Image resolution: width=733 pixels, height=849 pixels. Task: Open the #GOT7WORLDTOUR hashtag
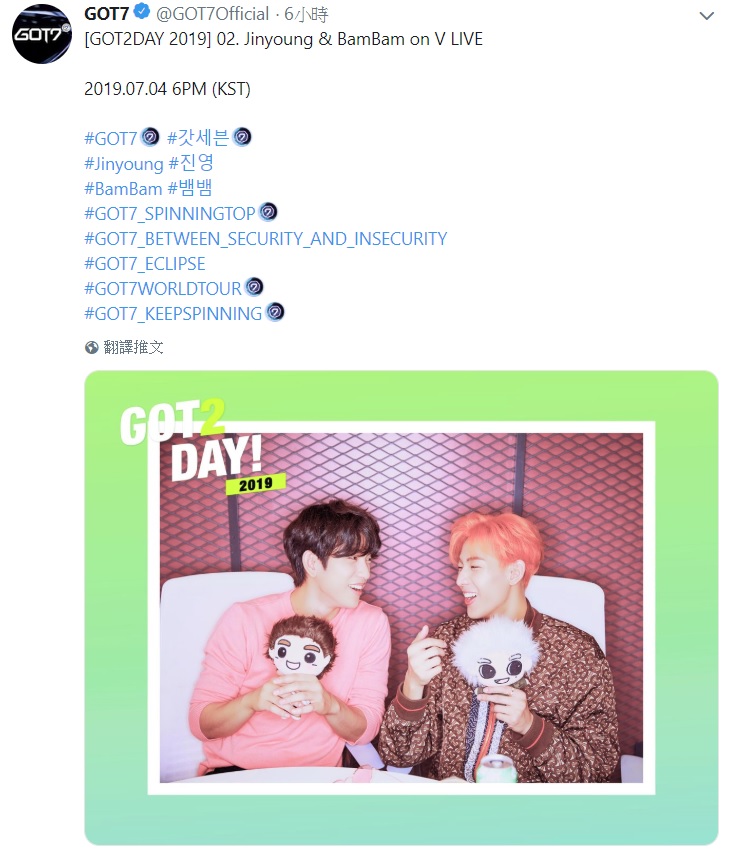[163, 289]
